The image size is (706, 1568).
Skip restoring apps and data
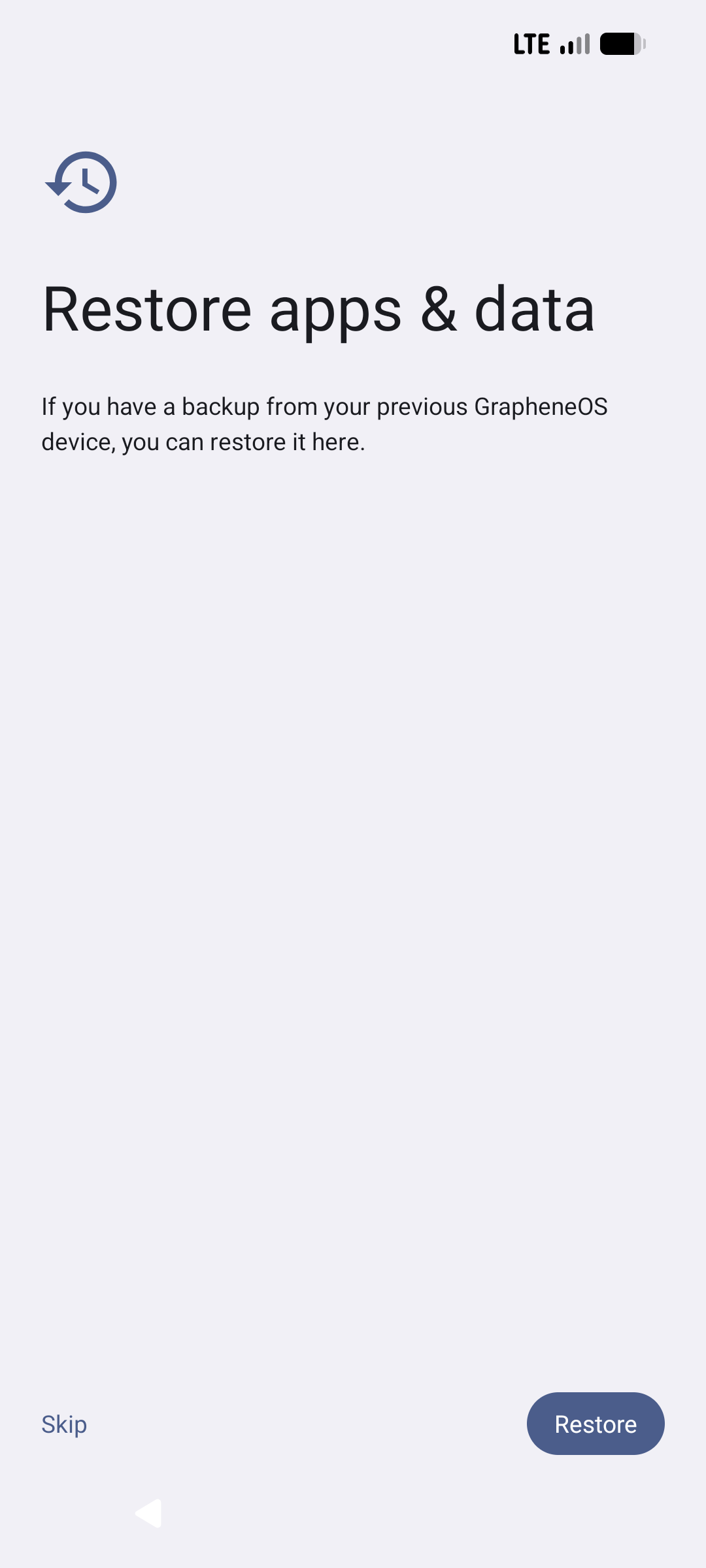[64, 1424]
